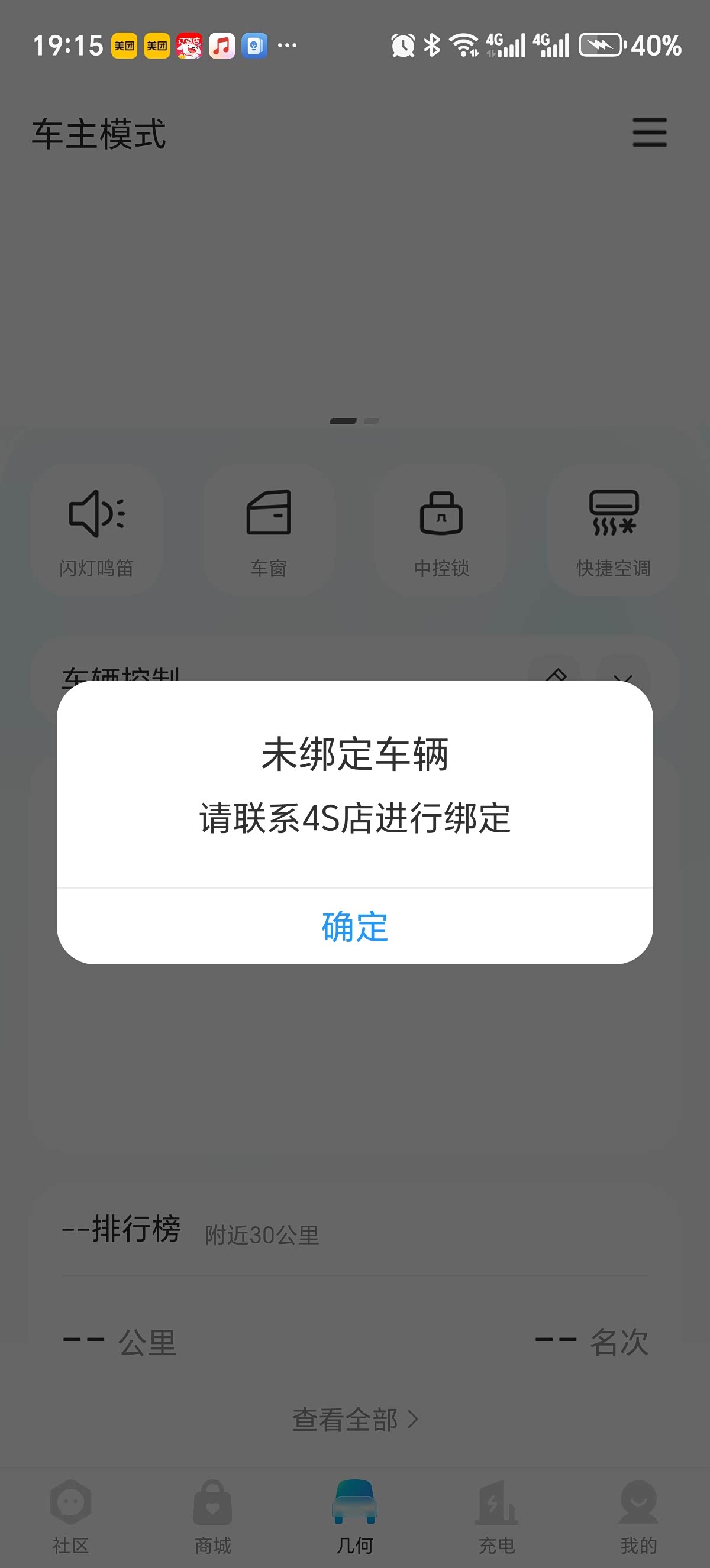710x1568 pixels.
Task: Select the 几何 tab
Action: click(x=355, y=1515)
